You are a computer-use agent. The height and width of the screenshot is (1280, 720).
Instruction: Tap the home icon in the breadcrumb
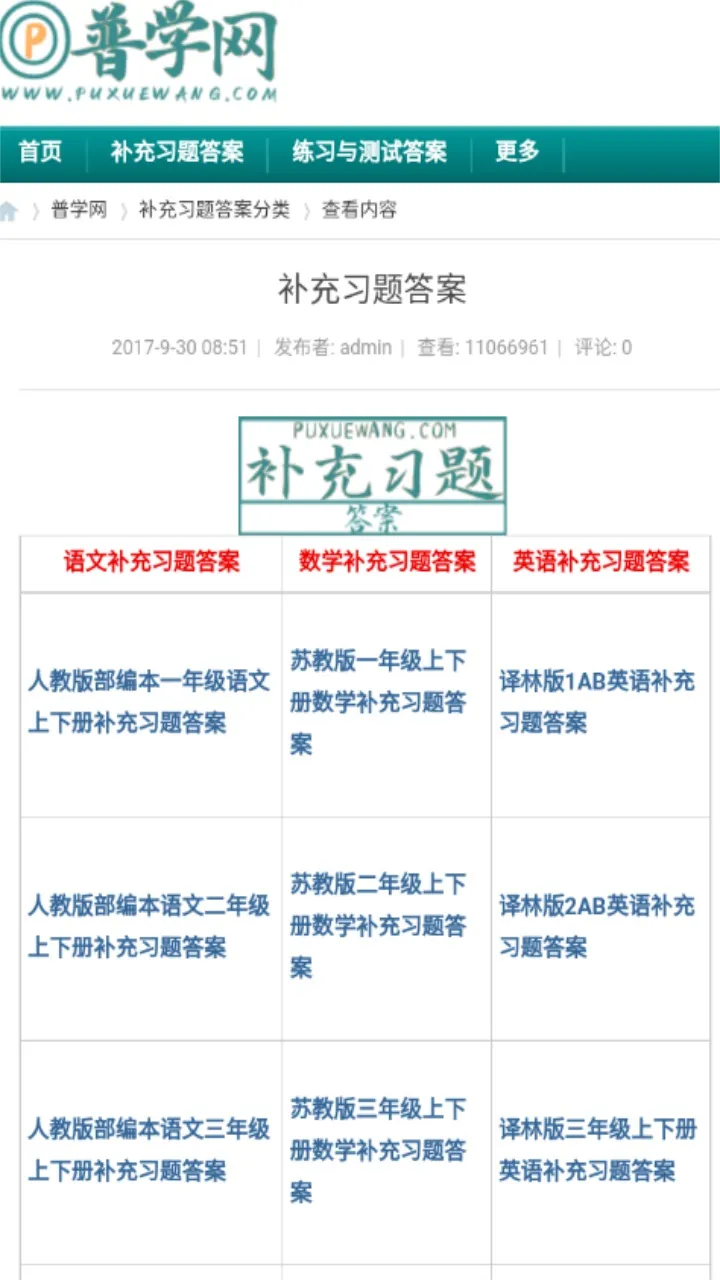pyautogui.click(x=9, y=210)
